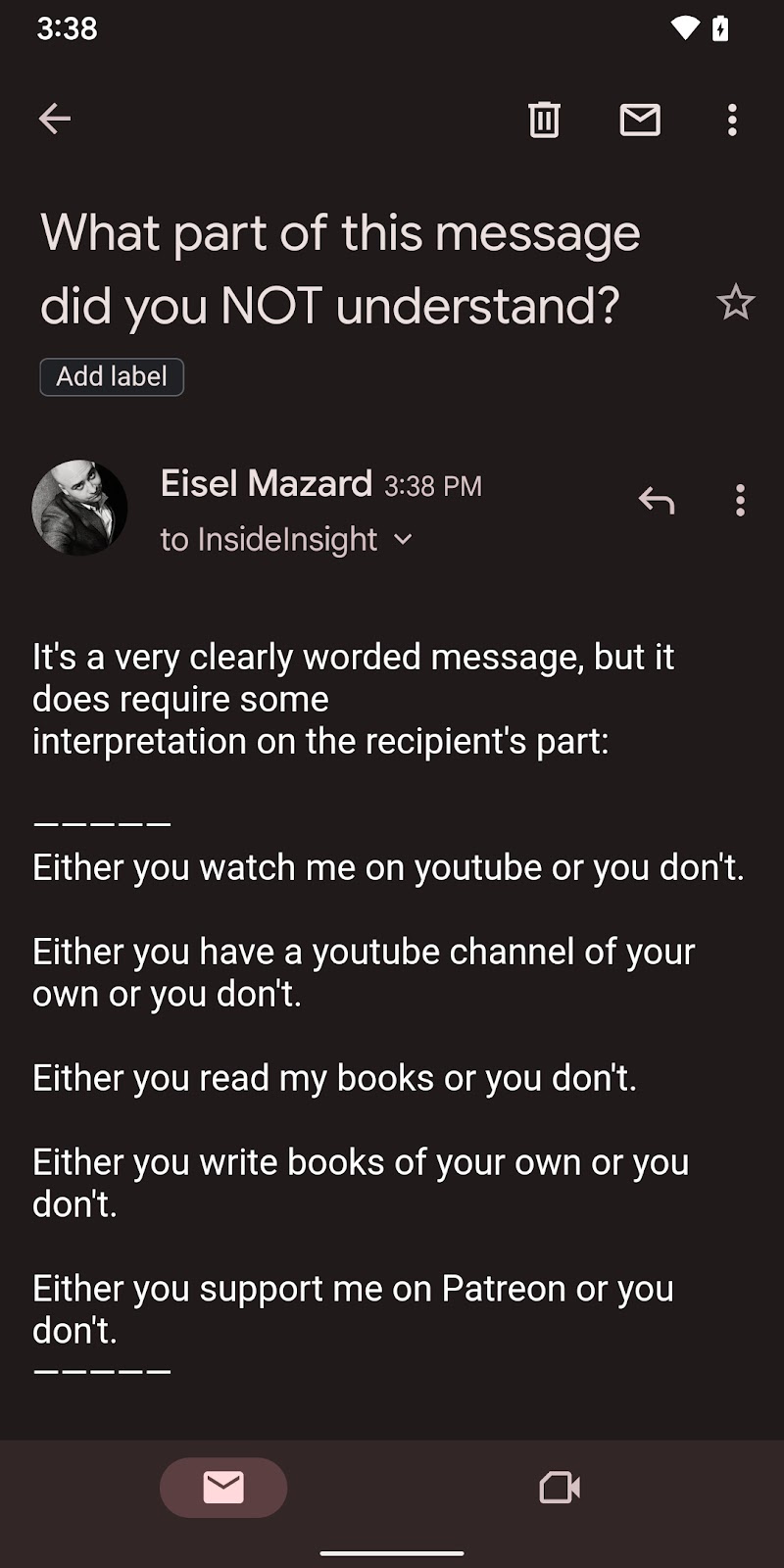The height and width of the screenshot is (1568, 784).
Task: Reply to Eisel Mazard's message
Action: 657,501
